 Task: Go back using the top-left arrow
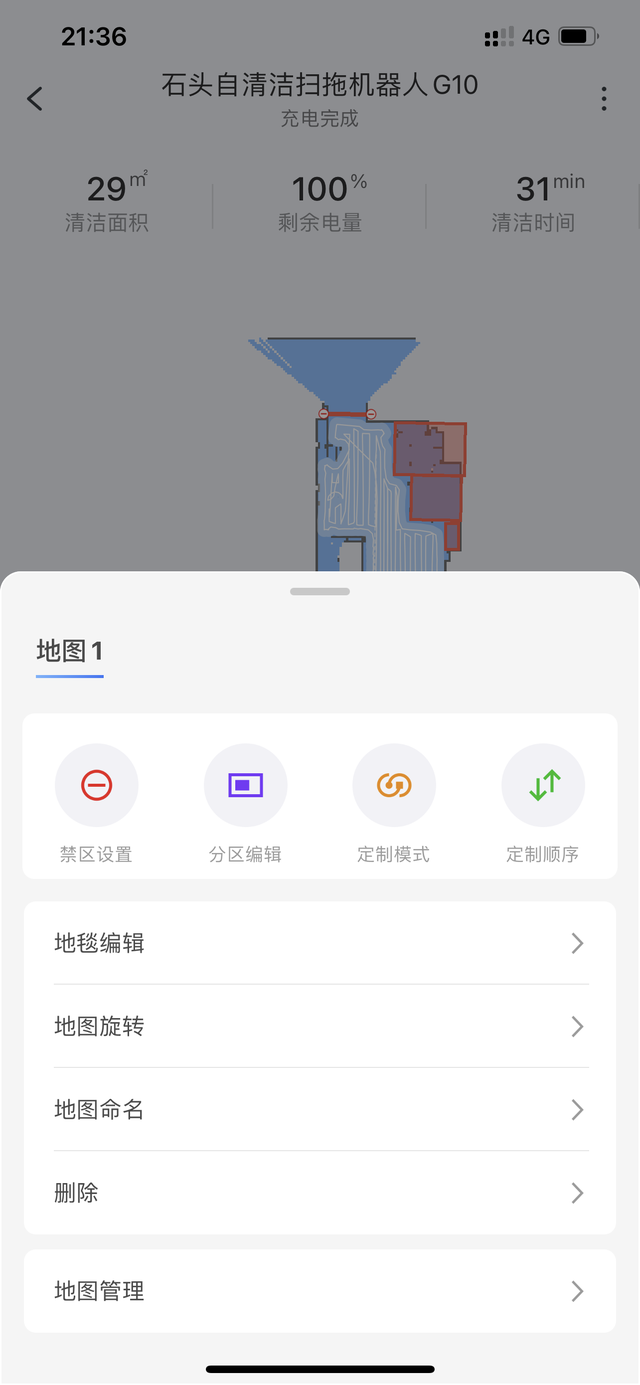click(35, 98)
